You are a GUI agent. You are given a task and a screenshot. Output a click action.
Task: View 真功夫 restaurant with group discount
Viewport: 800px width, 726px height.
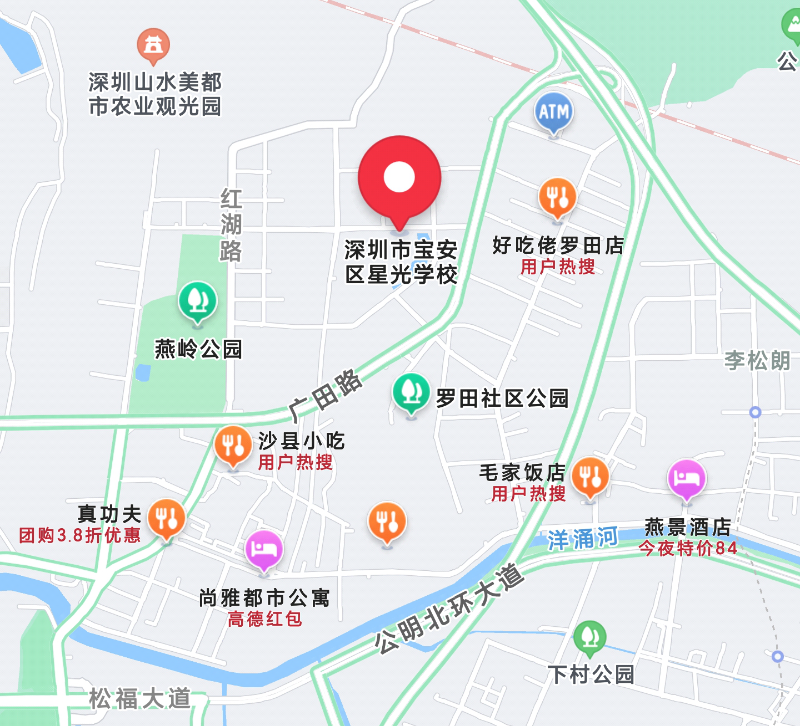point(166,519)
